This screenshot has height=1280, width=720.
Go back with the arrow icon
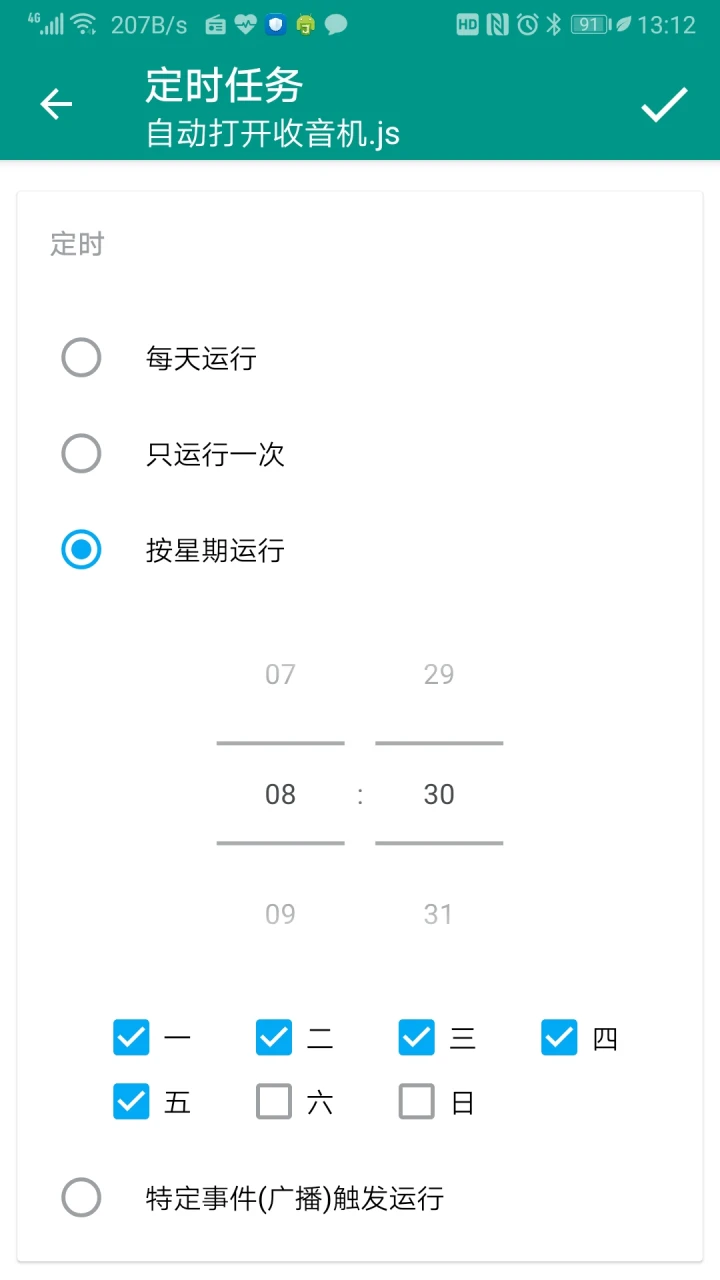[56, 104]
